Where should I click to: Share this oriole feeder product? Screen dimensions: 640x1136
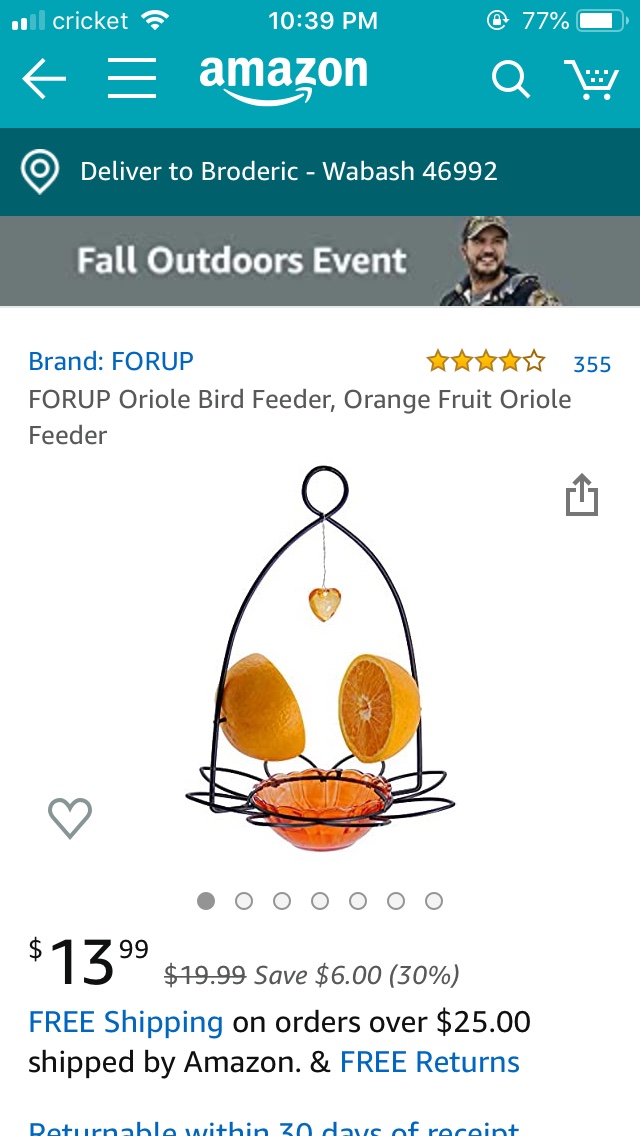(581, 496)
